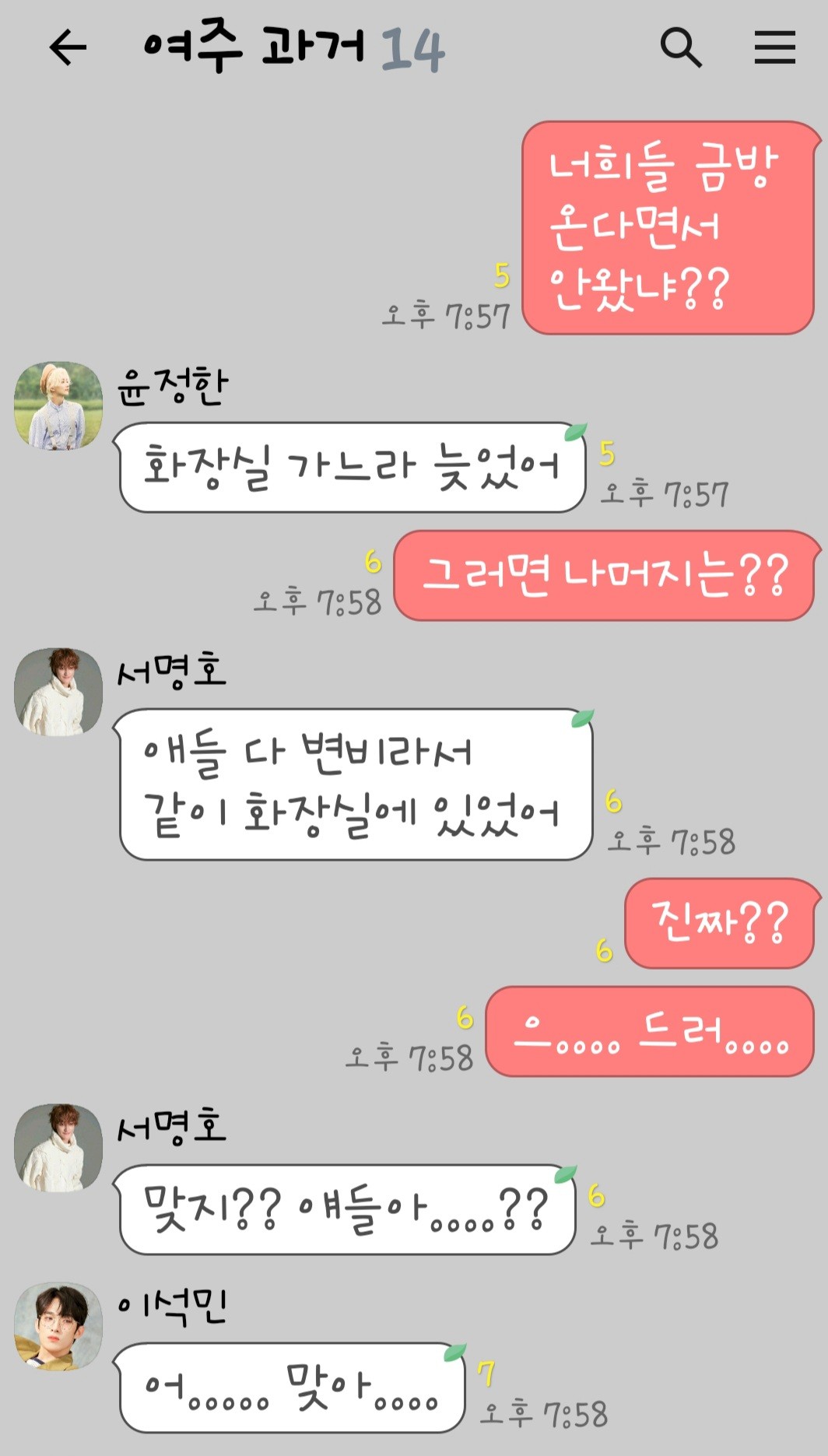Open the chat room hamburger menu
828x1456 pixels.
tap(774, 48)
